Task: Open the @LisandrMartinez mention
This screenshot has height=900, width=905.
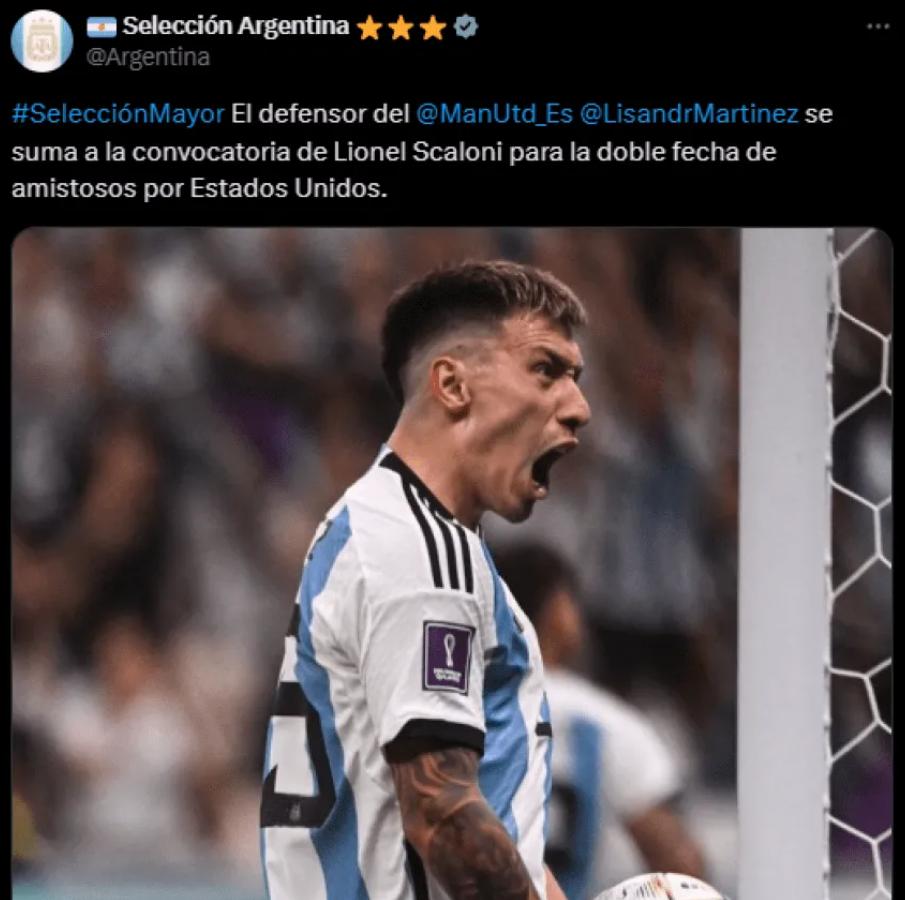Action: pyautogui.click(x=689, y=114)
